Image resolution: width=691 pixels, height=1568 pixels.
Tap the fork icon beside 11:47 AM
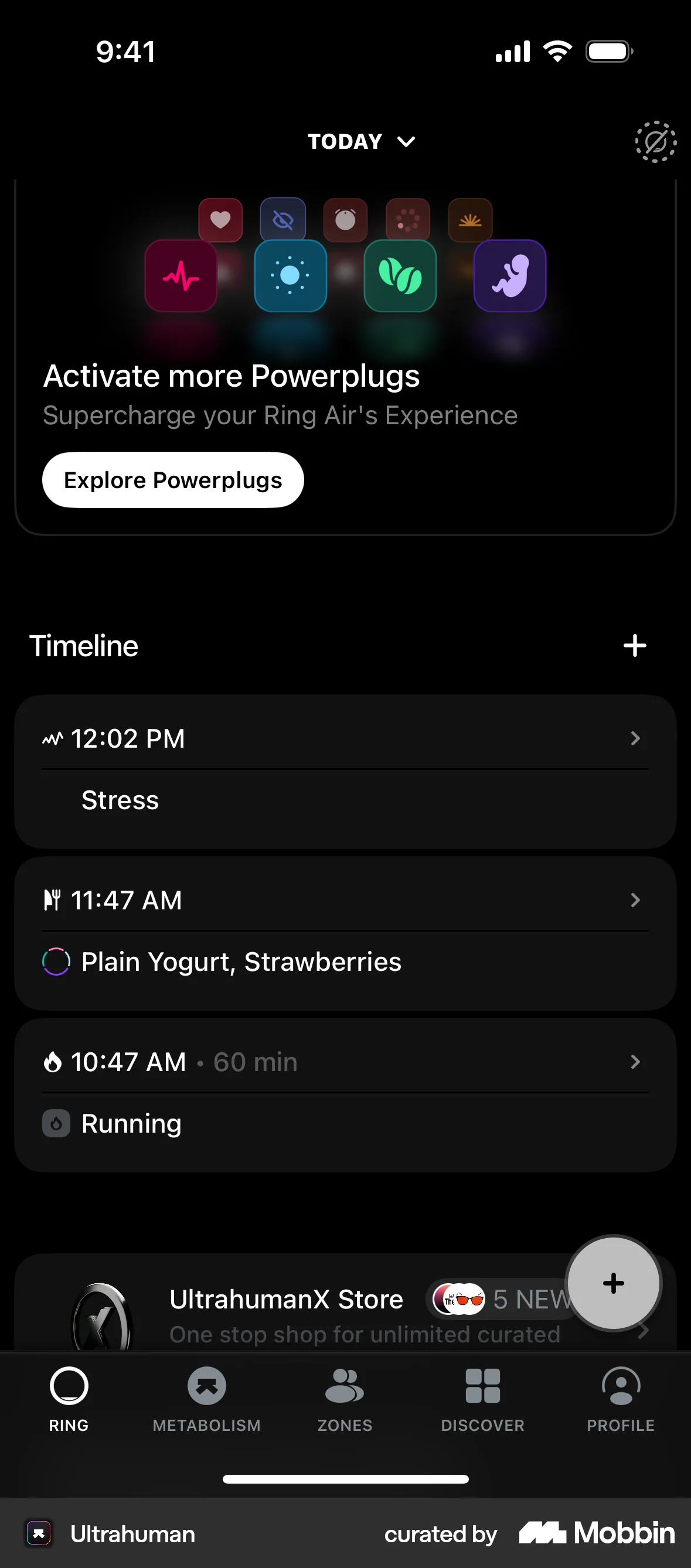(53, 900)
